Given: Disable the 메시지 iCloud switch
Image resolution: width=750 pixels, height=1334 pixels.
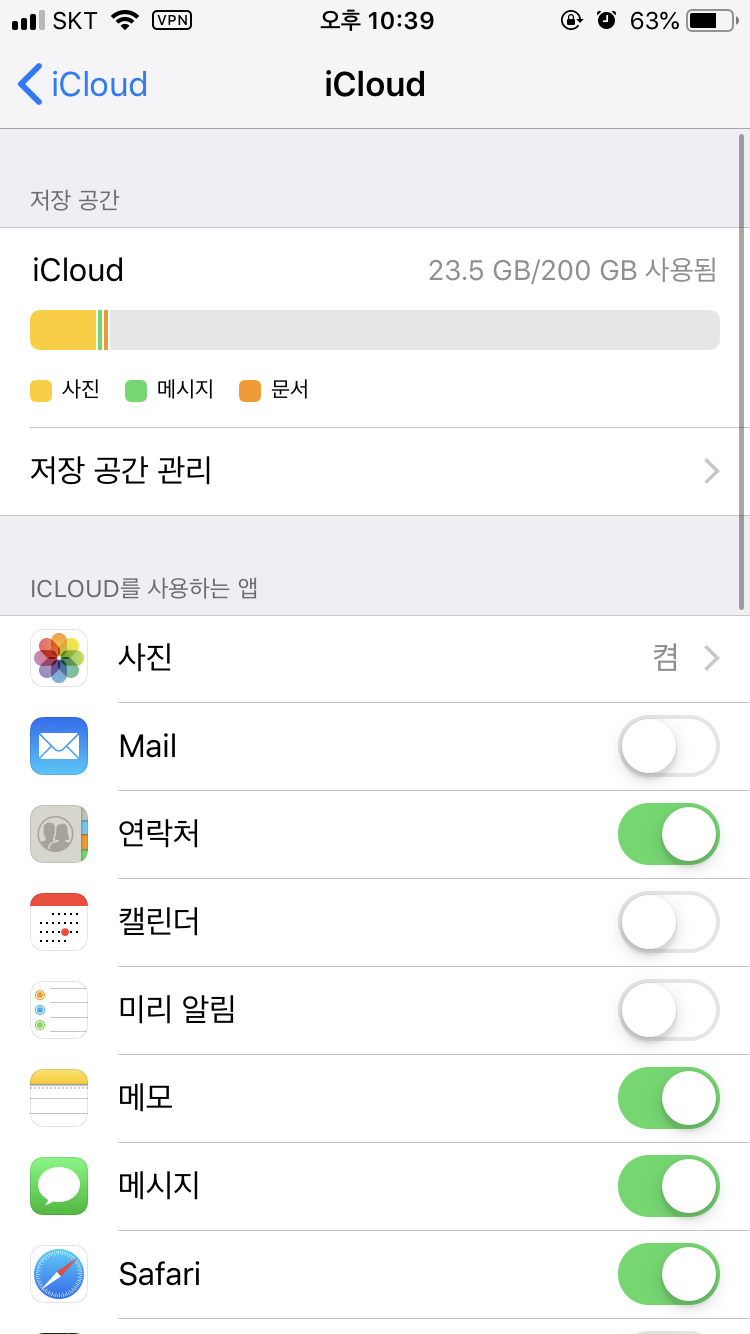Looking at the screenshot, I should tap(668, 1186).
